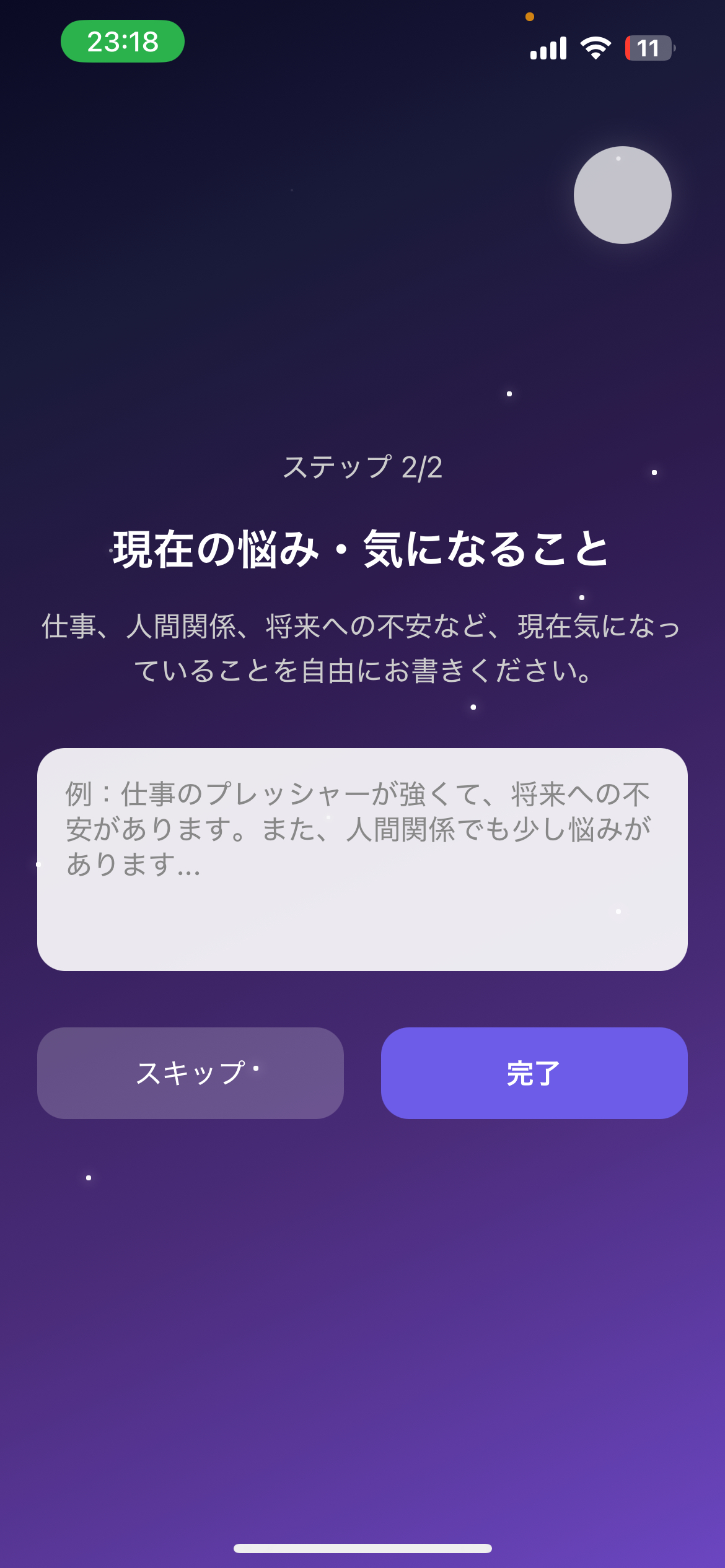
Task: Select the Wi-Fi status bar icon
Action: coord(594,46)
